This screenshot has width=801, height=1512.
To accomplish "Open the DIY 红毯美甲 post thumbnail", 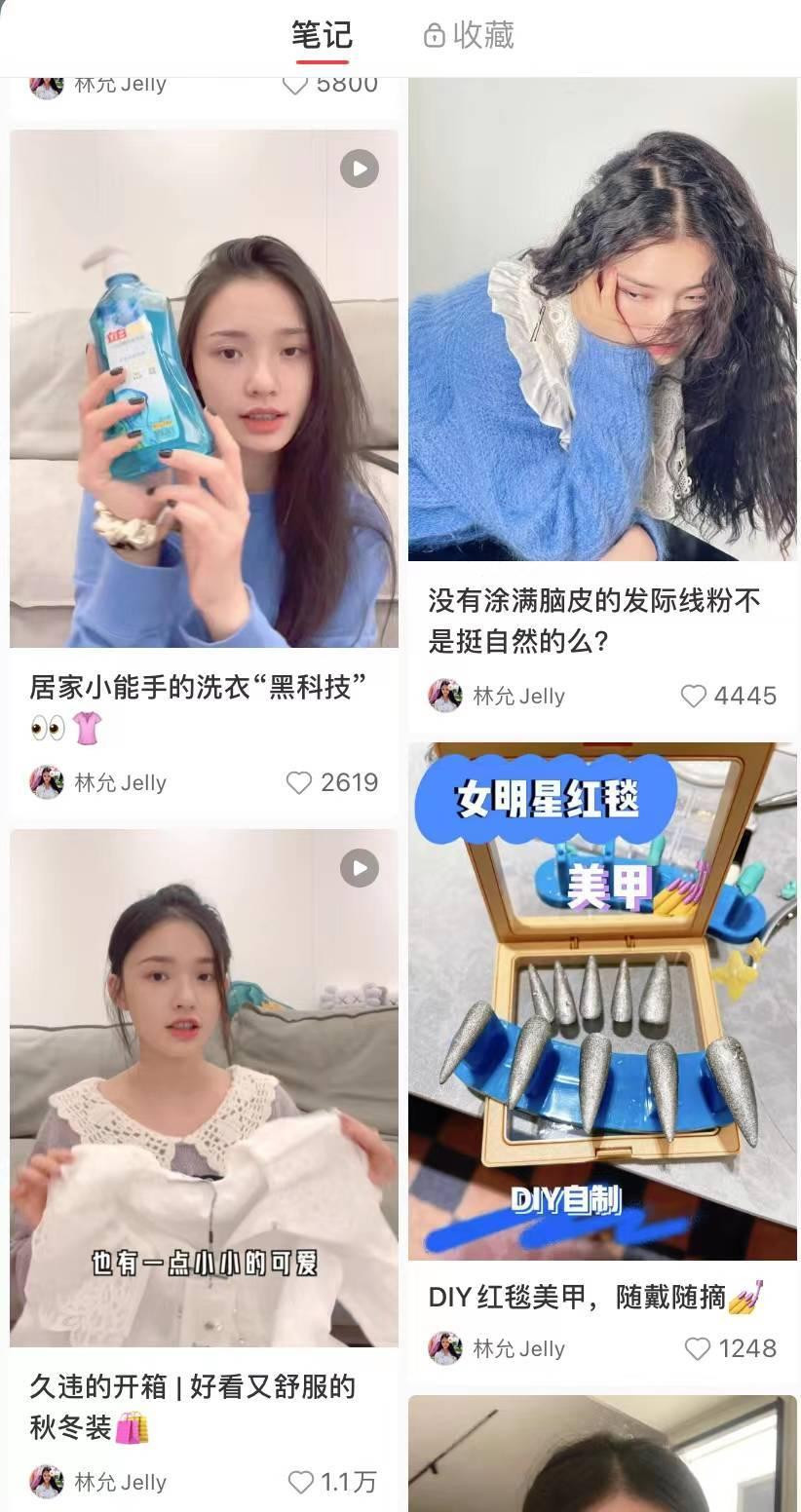I will pyautogui.click(x=602, y=994).
